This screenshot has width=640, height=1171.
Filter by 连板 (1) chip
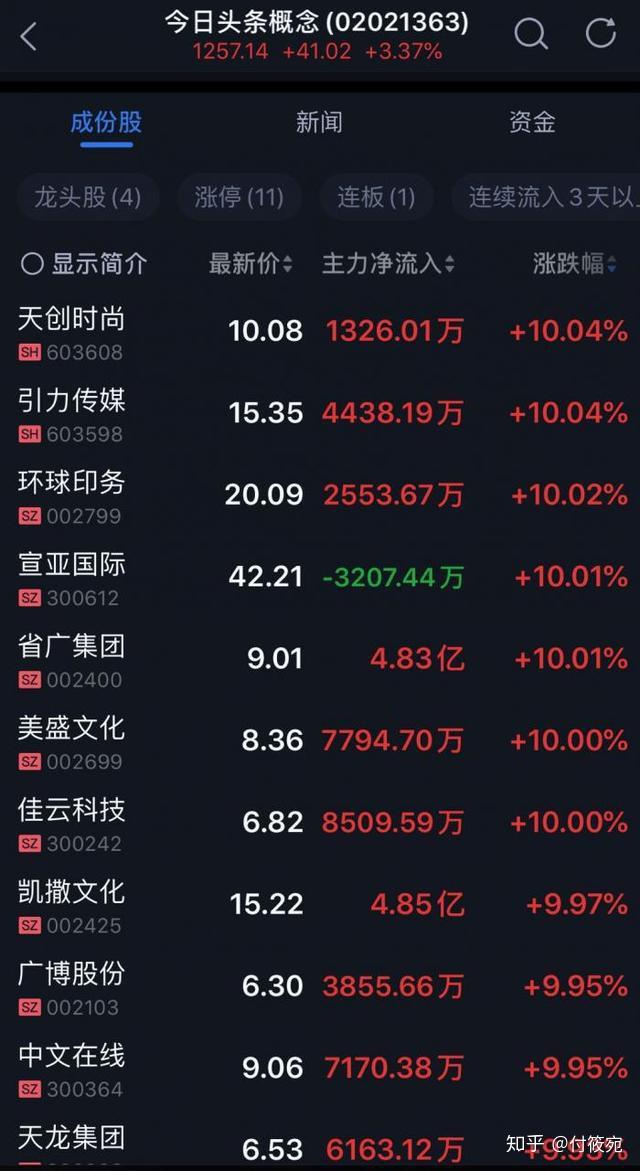376,197
